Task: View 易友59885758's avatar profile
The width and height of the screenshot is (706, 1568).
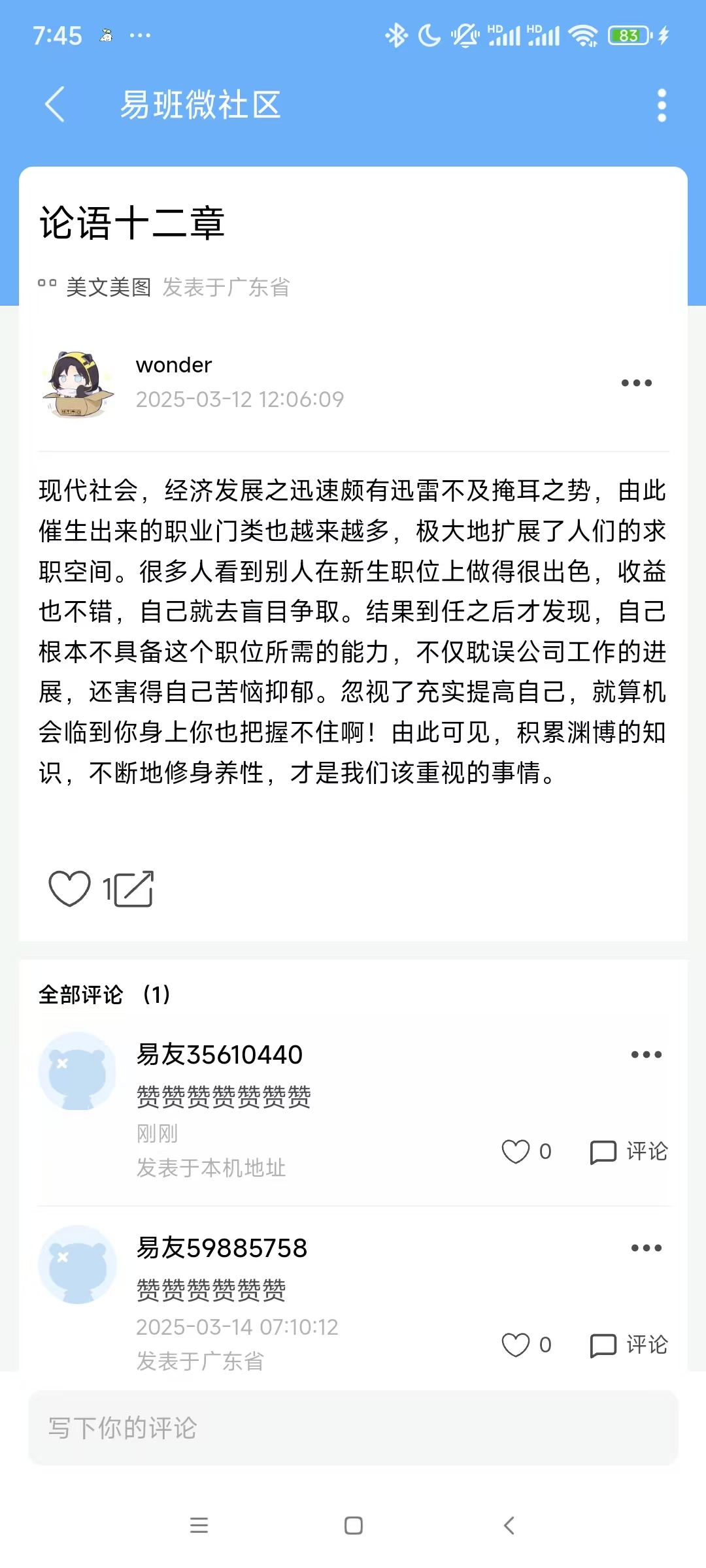Action: pyautogui.click(x=78, y=1264)
